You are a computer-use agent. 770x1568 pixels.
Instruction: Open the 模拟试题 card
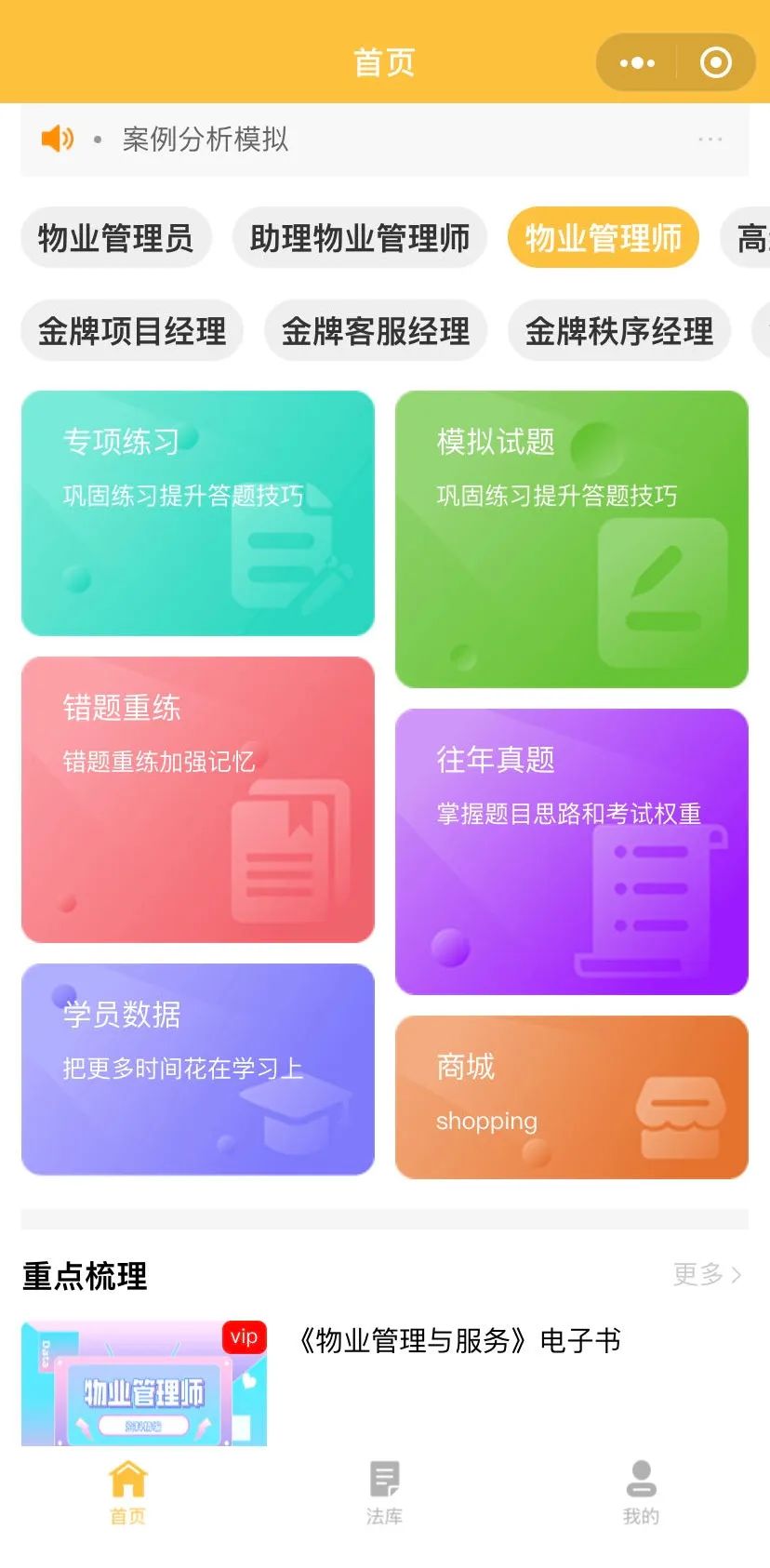[571, 539]
